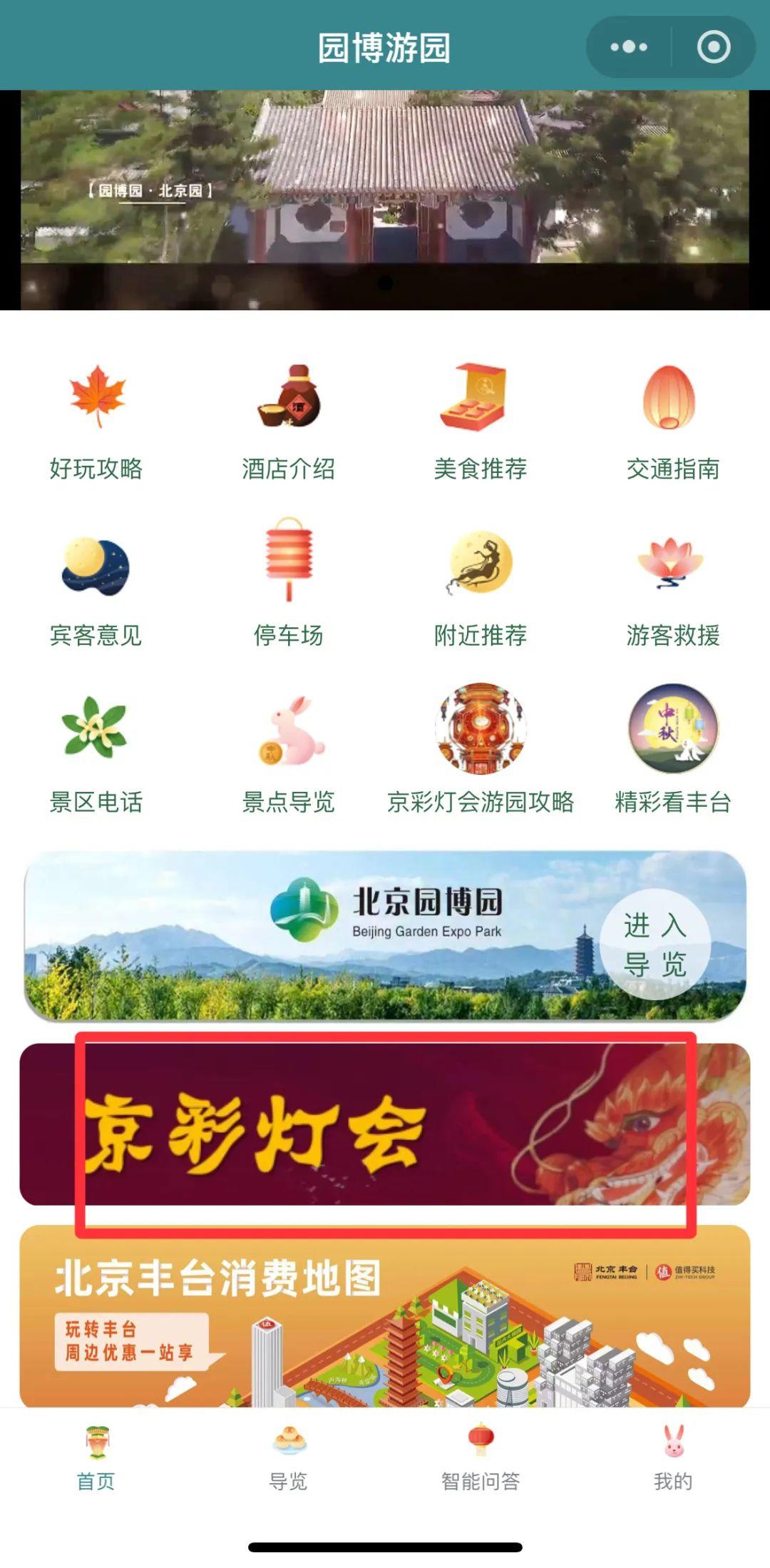
Task: Switch to the 智能问答 tab
Action: [x=481, y=1458]
